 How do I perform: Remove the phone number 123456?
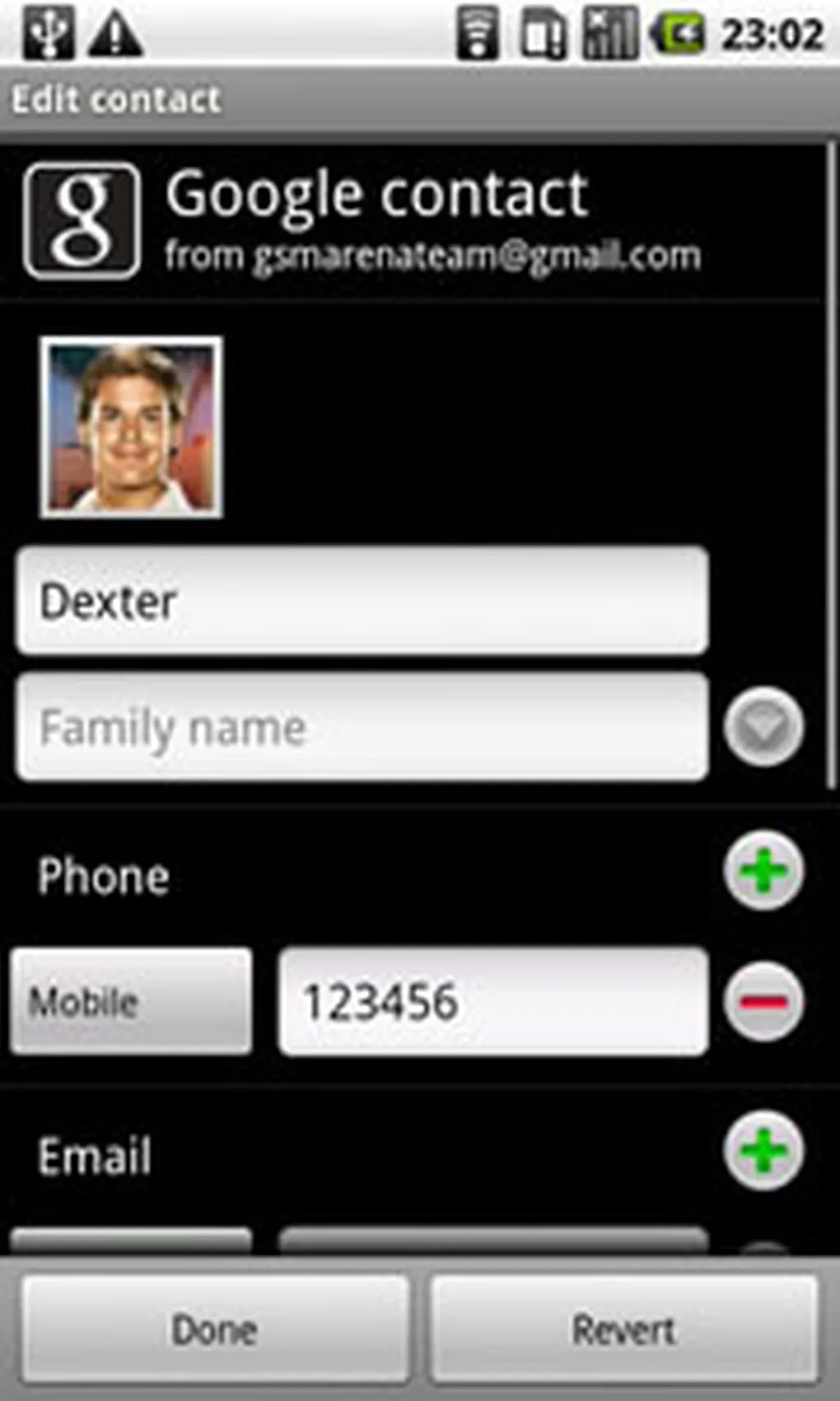click(763, 1000)
